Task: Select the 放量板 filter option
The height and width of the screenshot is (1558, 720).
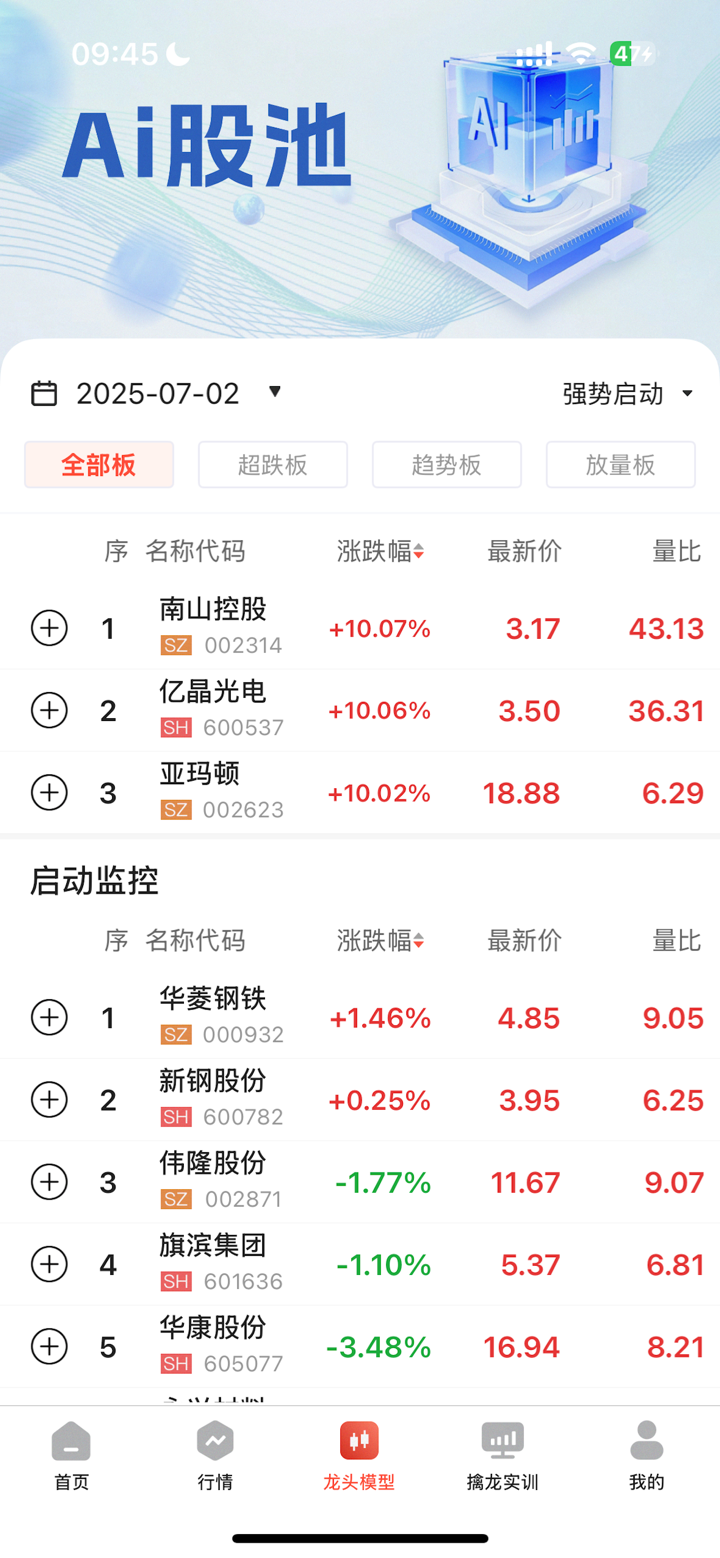Action: [x=620, y=464]
